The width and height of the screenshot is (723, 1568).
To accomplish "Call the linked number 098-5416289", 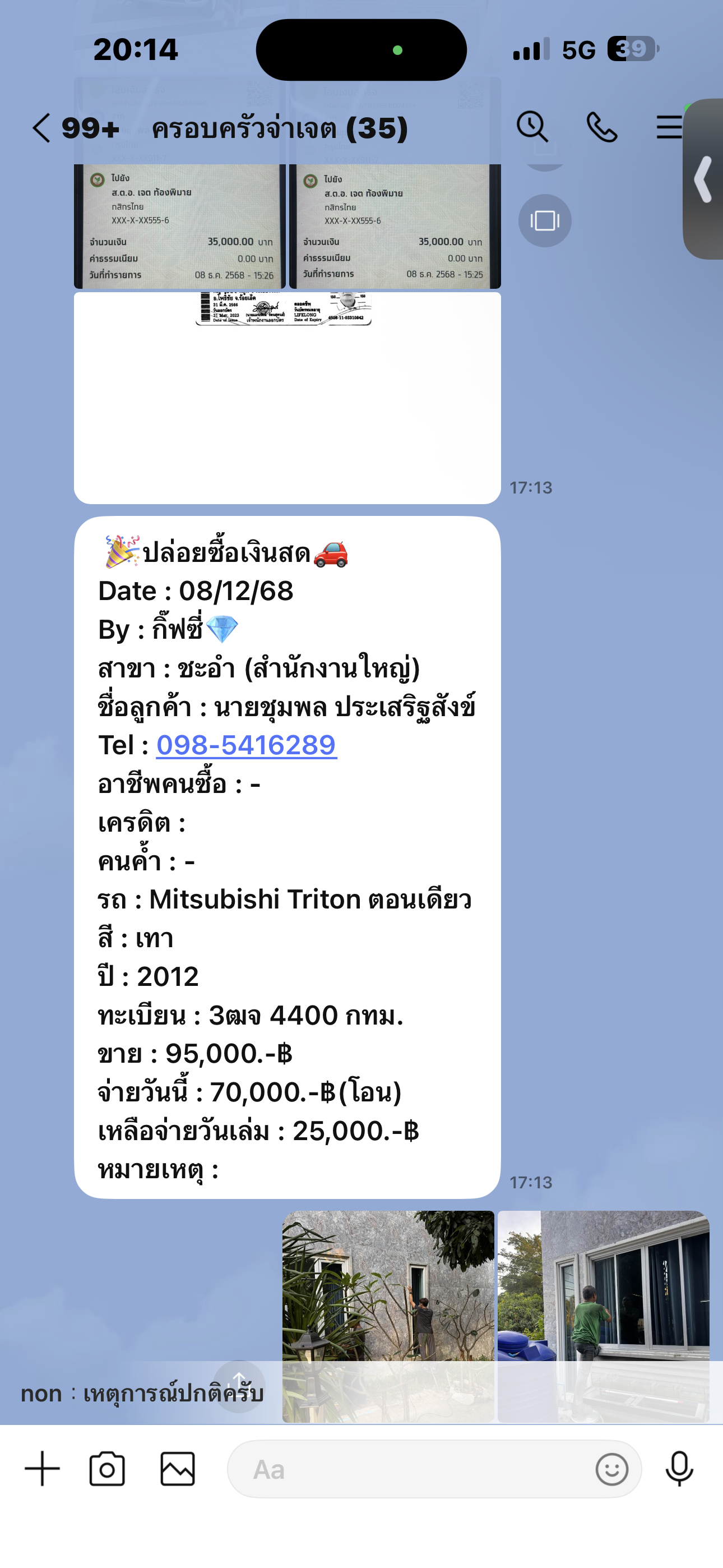I will pyautogui.click(x=247, y=746).
